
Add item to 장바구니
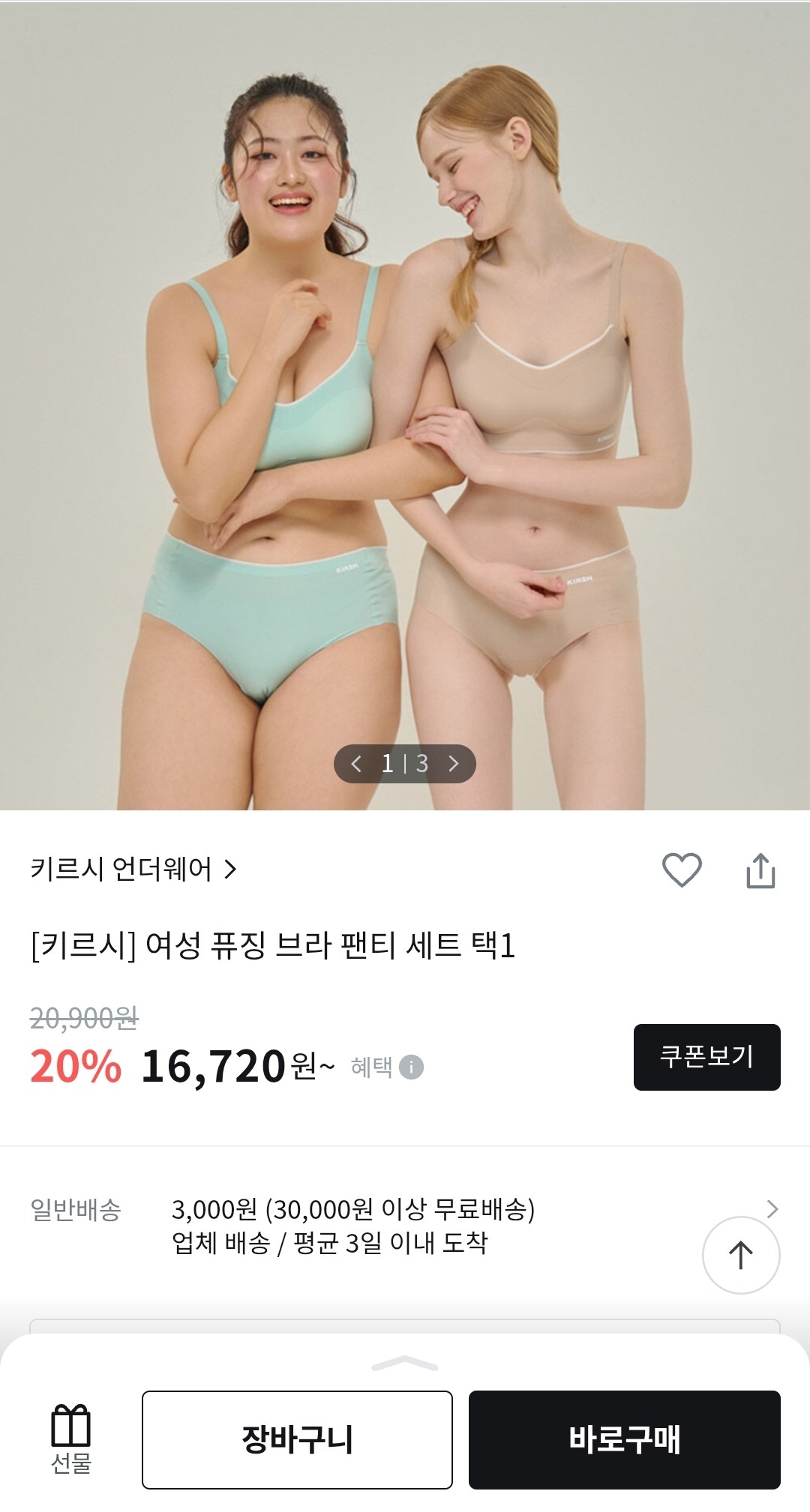pos(297,1439)
